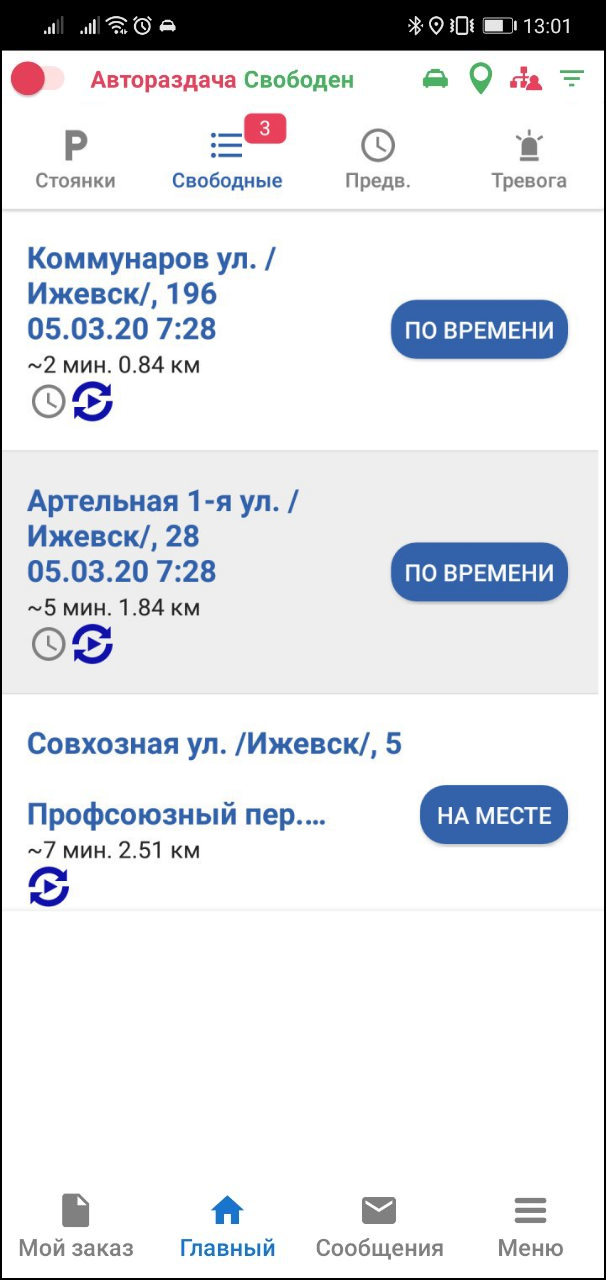The height and width of the screenshot is (1280, 606).
Task: Open the Сообщения messages tab
Action: pos(379,1226)
